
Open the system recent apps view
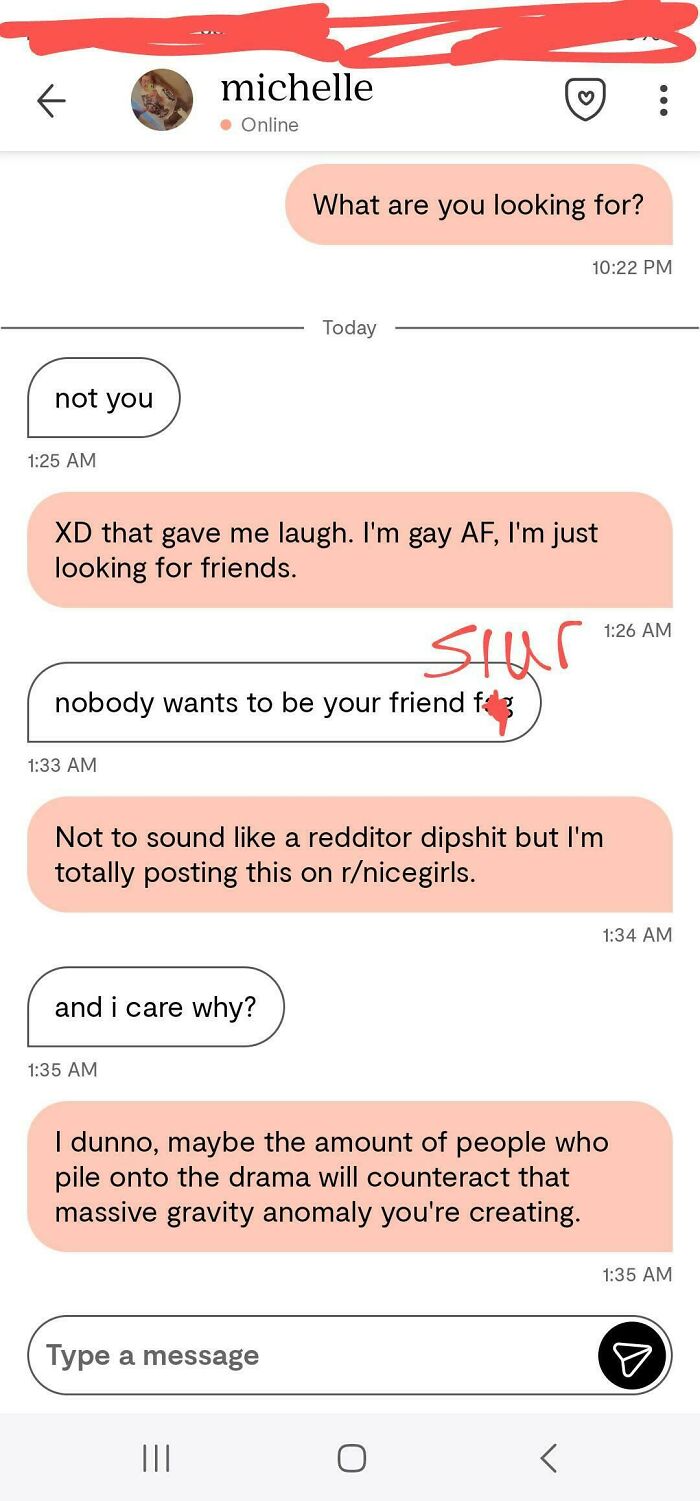point(156,1458)
